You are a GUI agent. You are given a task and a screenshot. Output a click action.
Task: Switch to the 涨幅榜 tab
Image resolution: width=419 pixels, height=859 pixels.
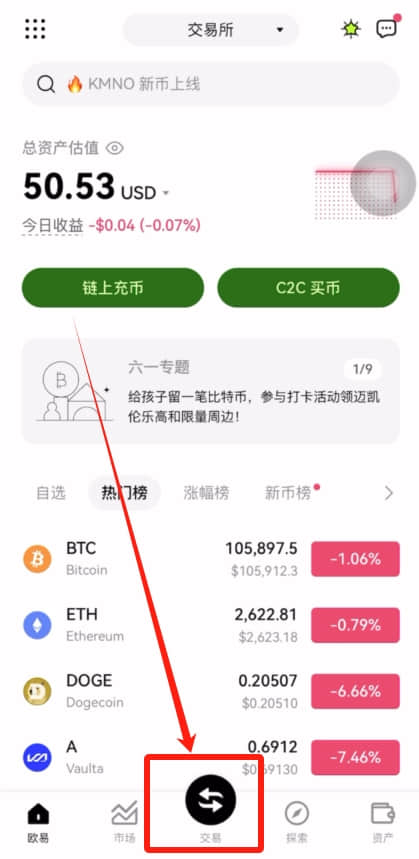pos(206,493)
